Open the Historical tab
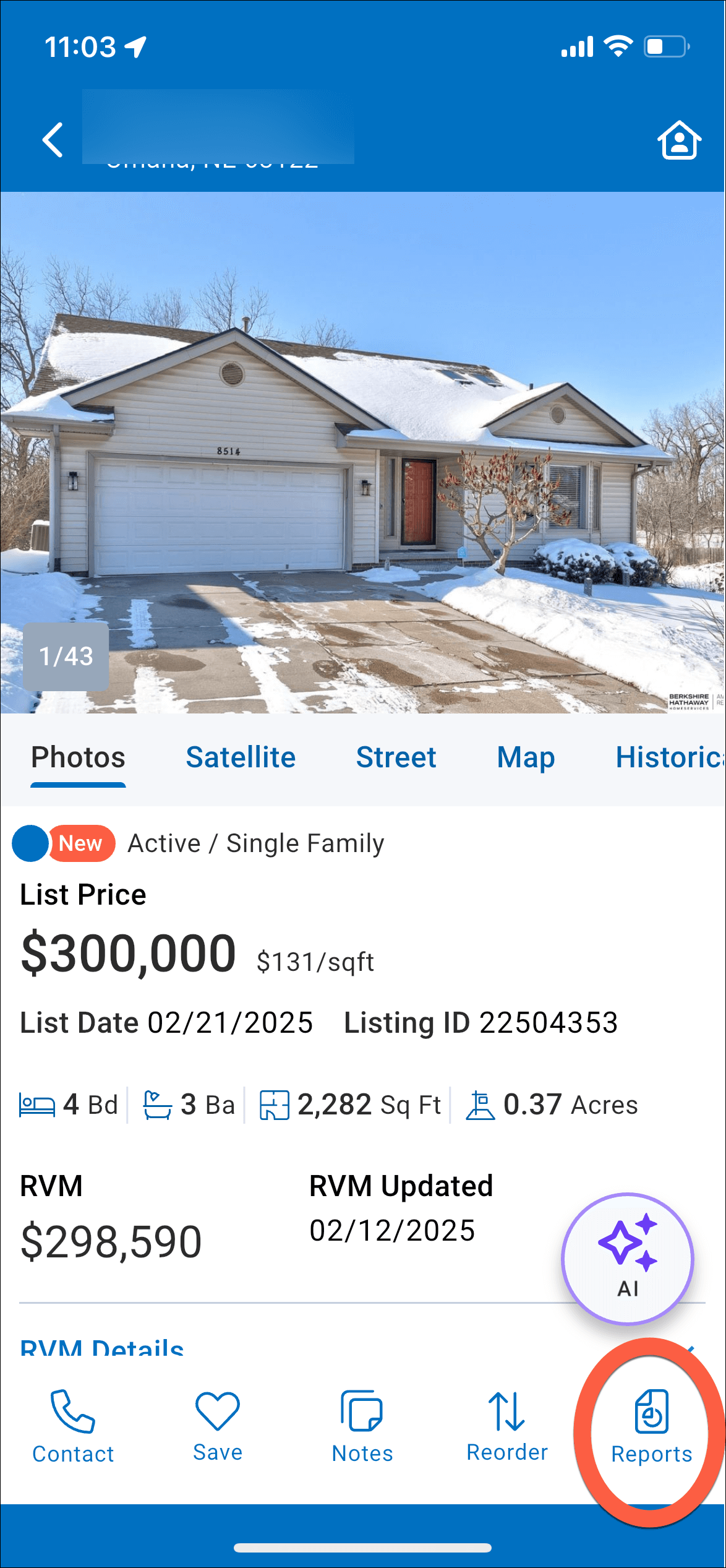Screen dimensions: 726x1568 pyautogui.click(x=669, y=757)
